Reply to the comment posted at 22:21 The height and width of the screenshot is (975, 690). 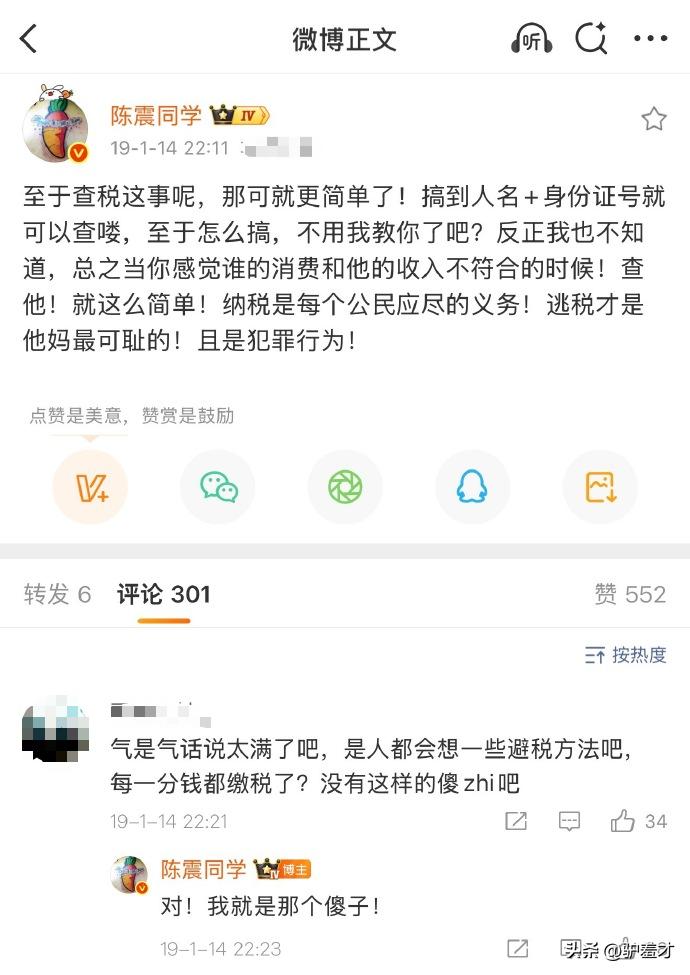569,822
